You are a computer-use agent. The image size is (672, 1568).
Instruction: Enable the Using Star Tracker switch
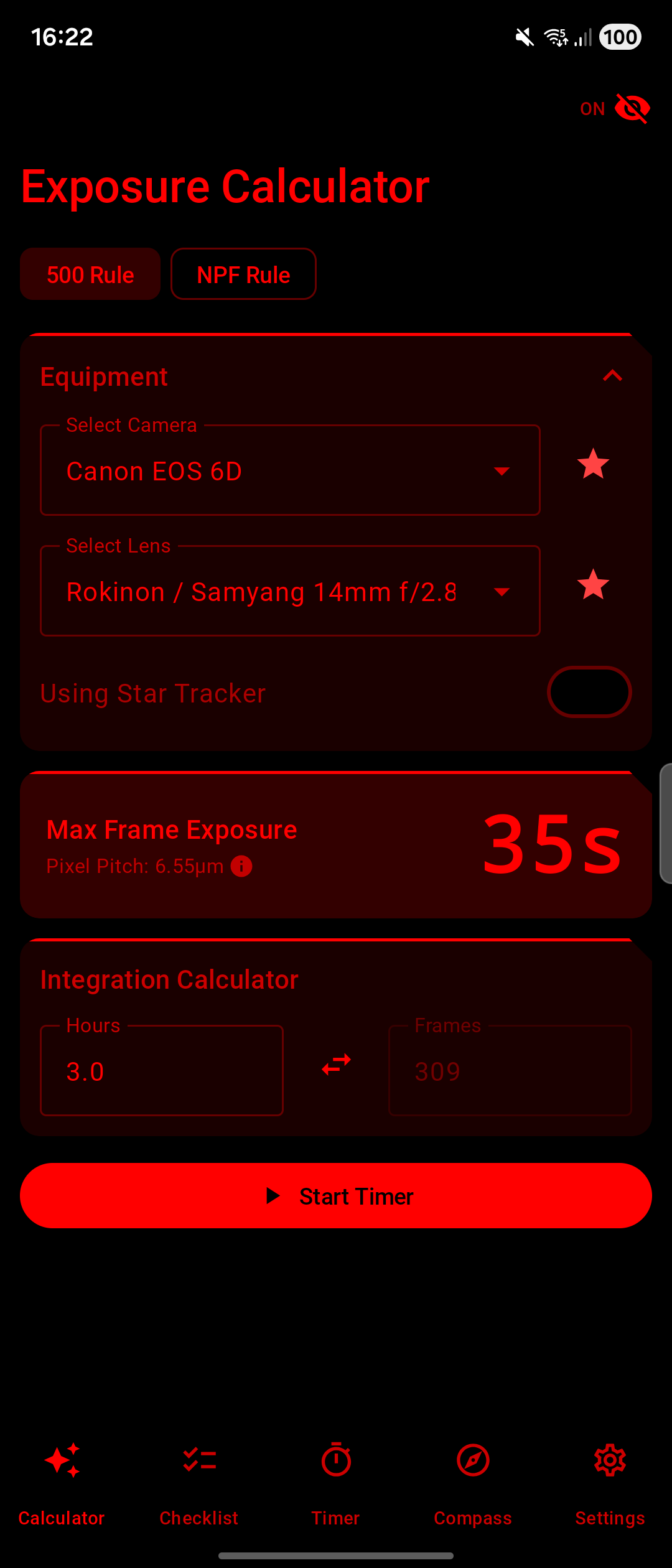click(x=589, y=692)
